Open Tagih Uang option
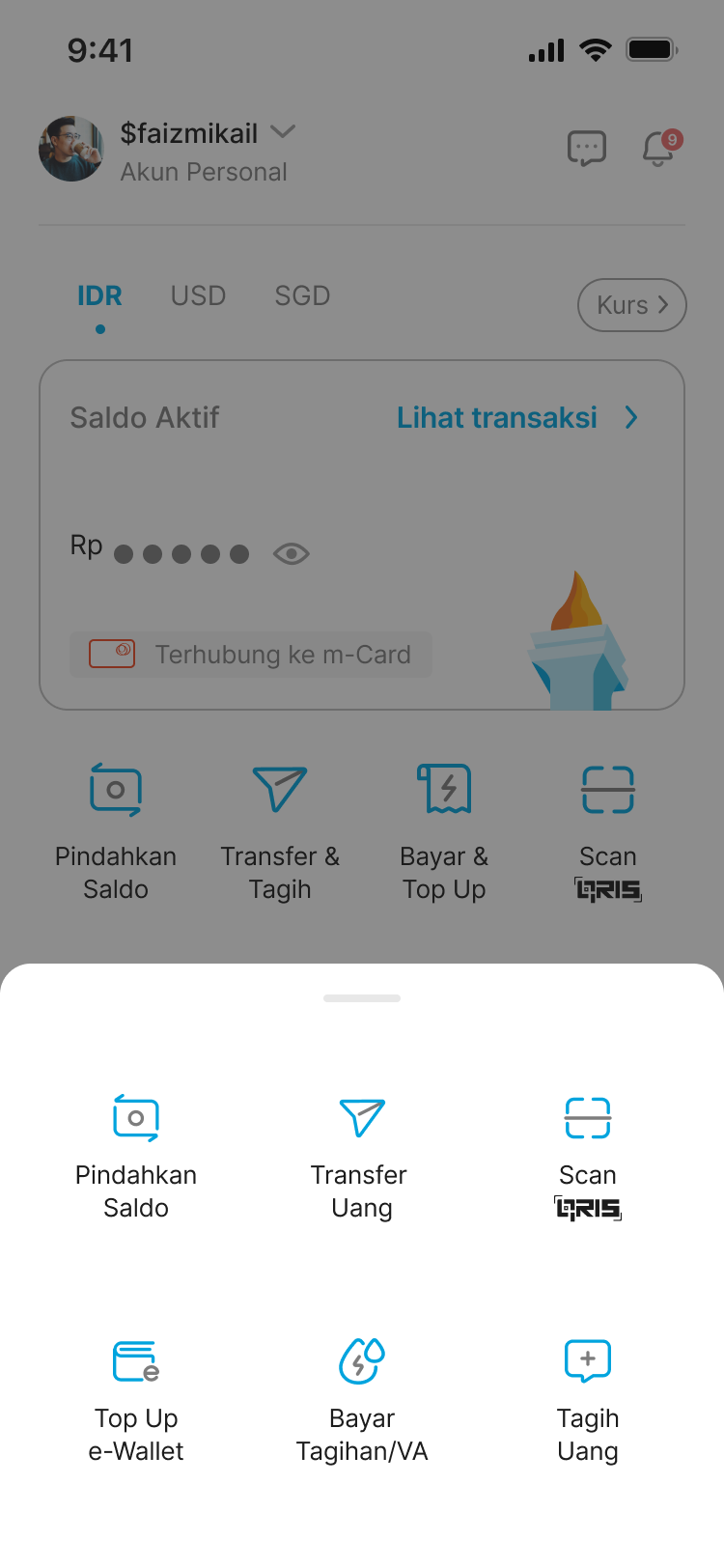The height and width of the screenshot is (1568, 724). (x=587, y=1399)
